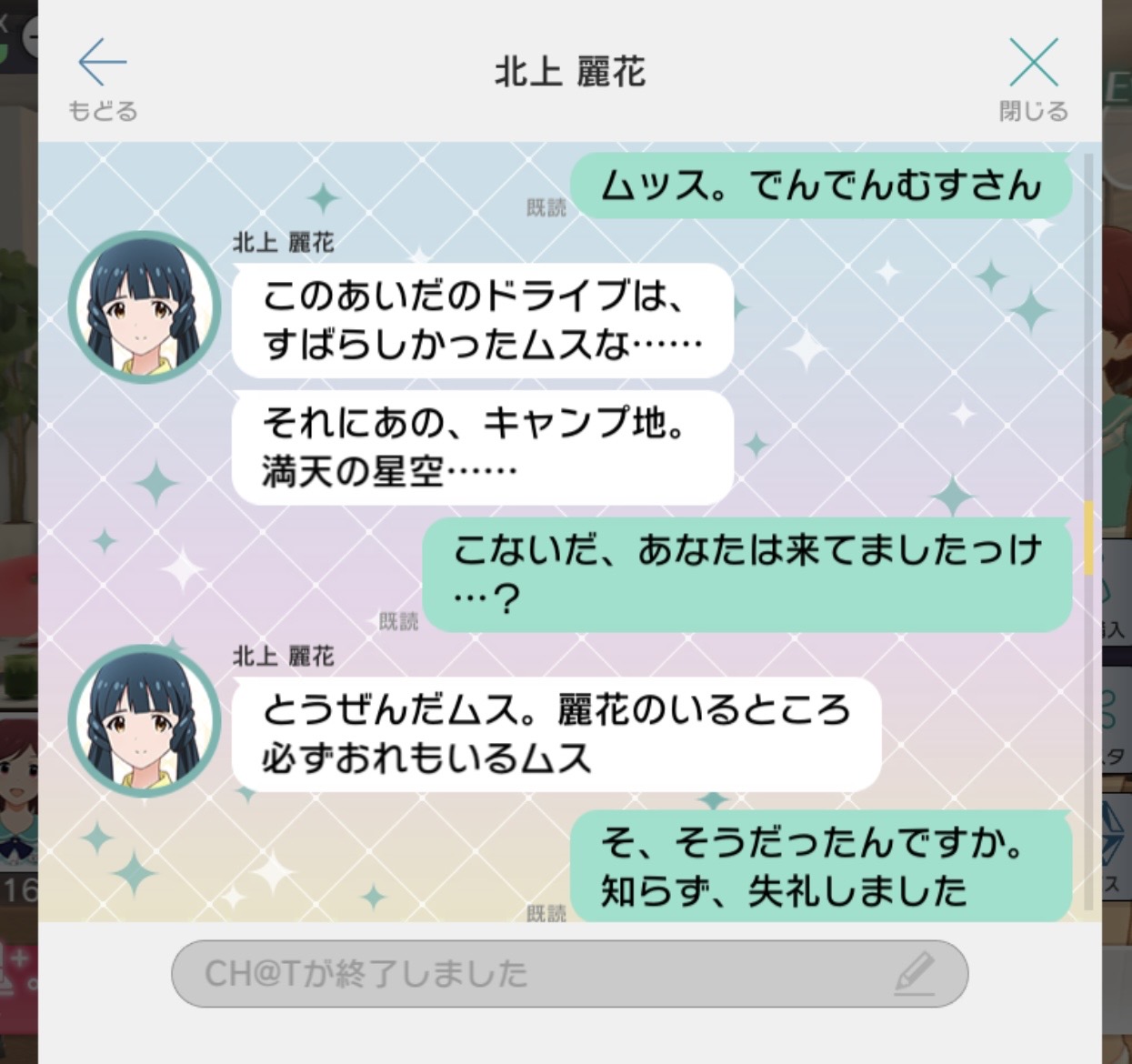Screen dimensions: 1132x1064
Task: Tap the pencil edit icon in the input bar
Action: (x=914, y=974)
